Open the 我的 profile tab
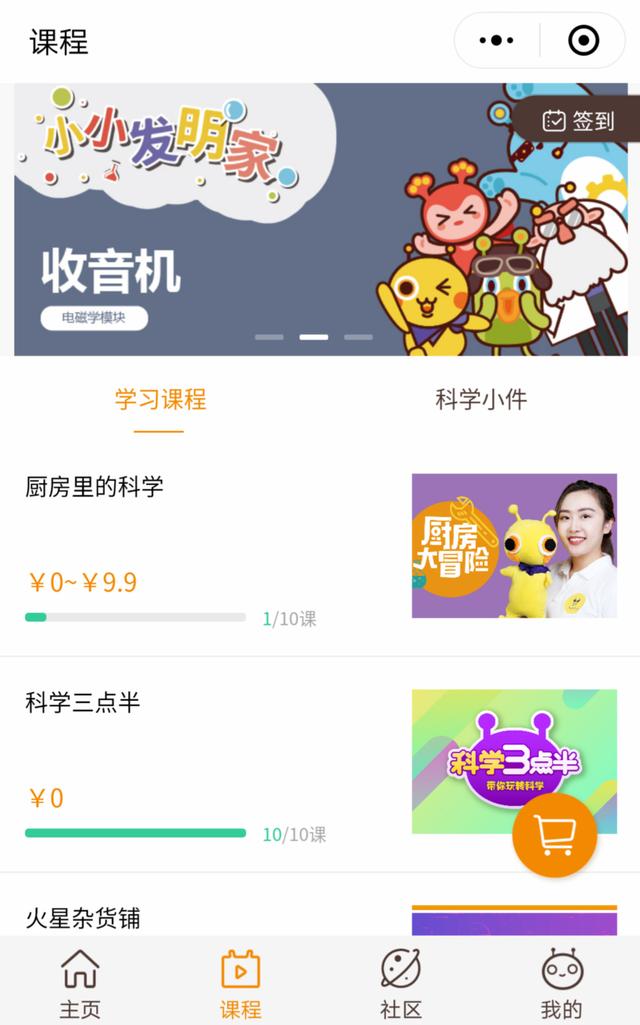This screenshot has height=1025, width=640. click(x=561, y=982)
